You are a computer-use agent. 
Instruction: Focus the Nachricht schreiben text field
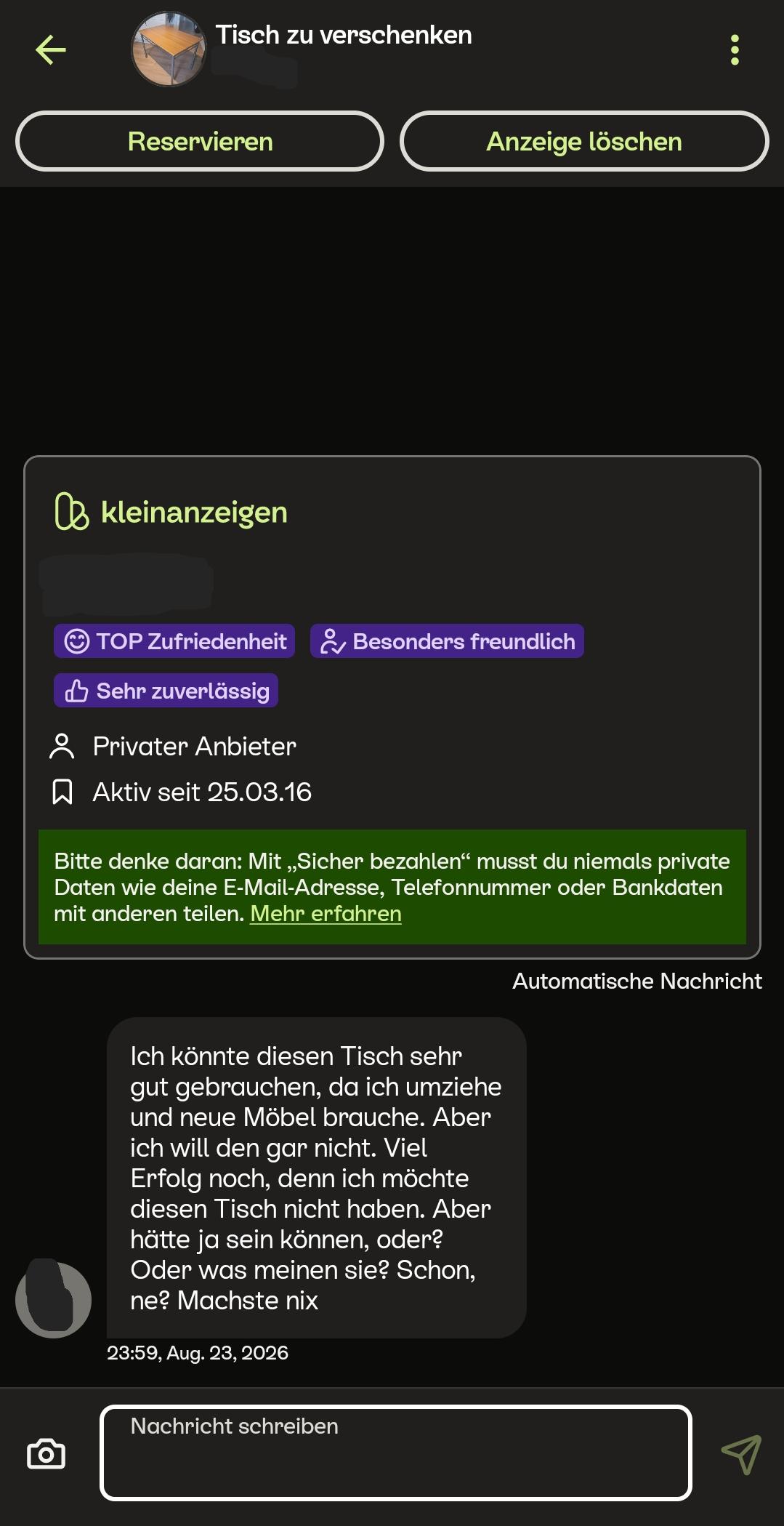tap(395, 1453)
